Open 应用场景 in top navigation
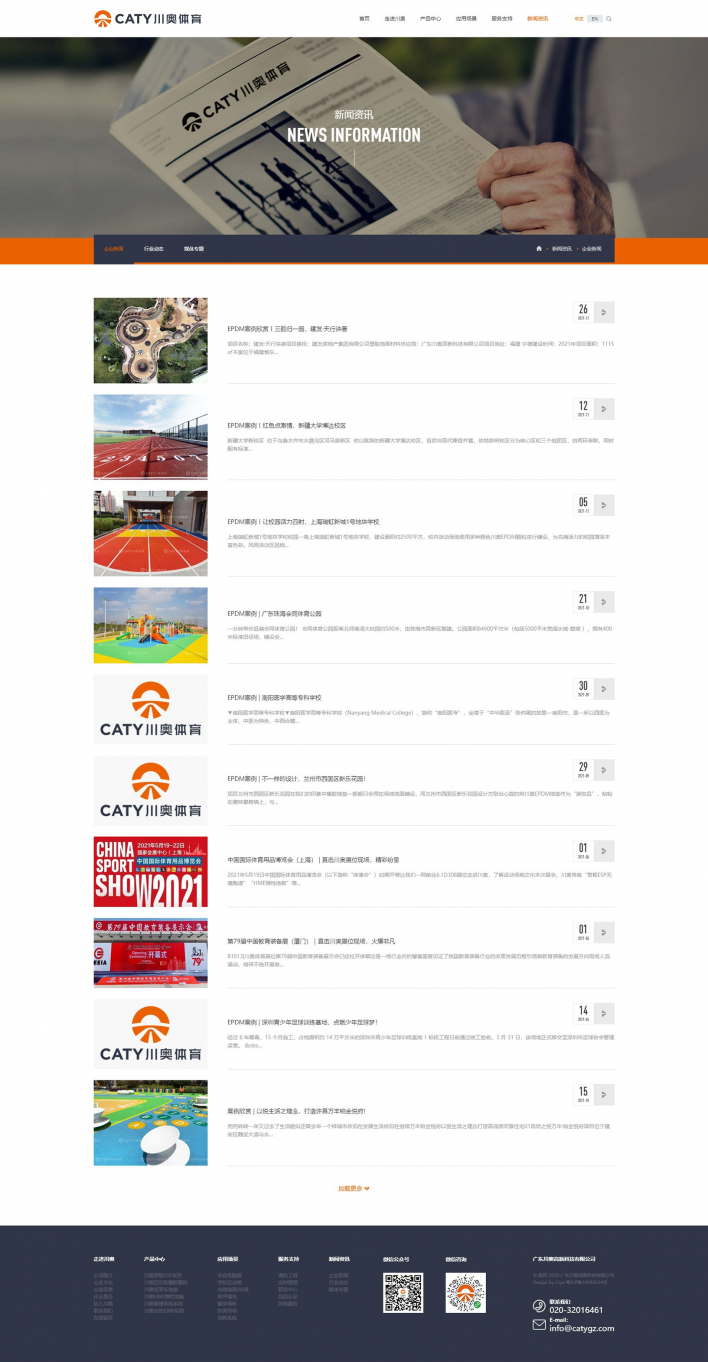 pos(466,19)
